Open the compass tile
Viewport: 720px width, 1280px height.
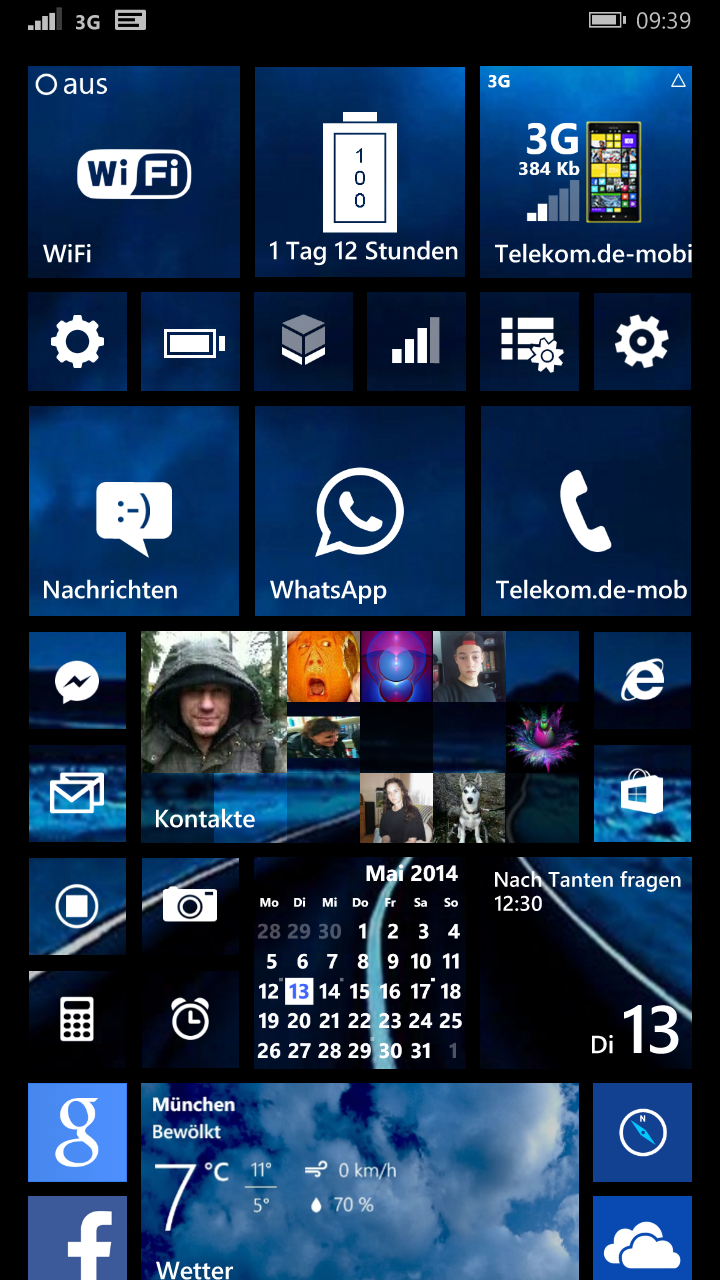click(642, 1132)
